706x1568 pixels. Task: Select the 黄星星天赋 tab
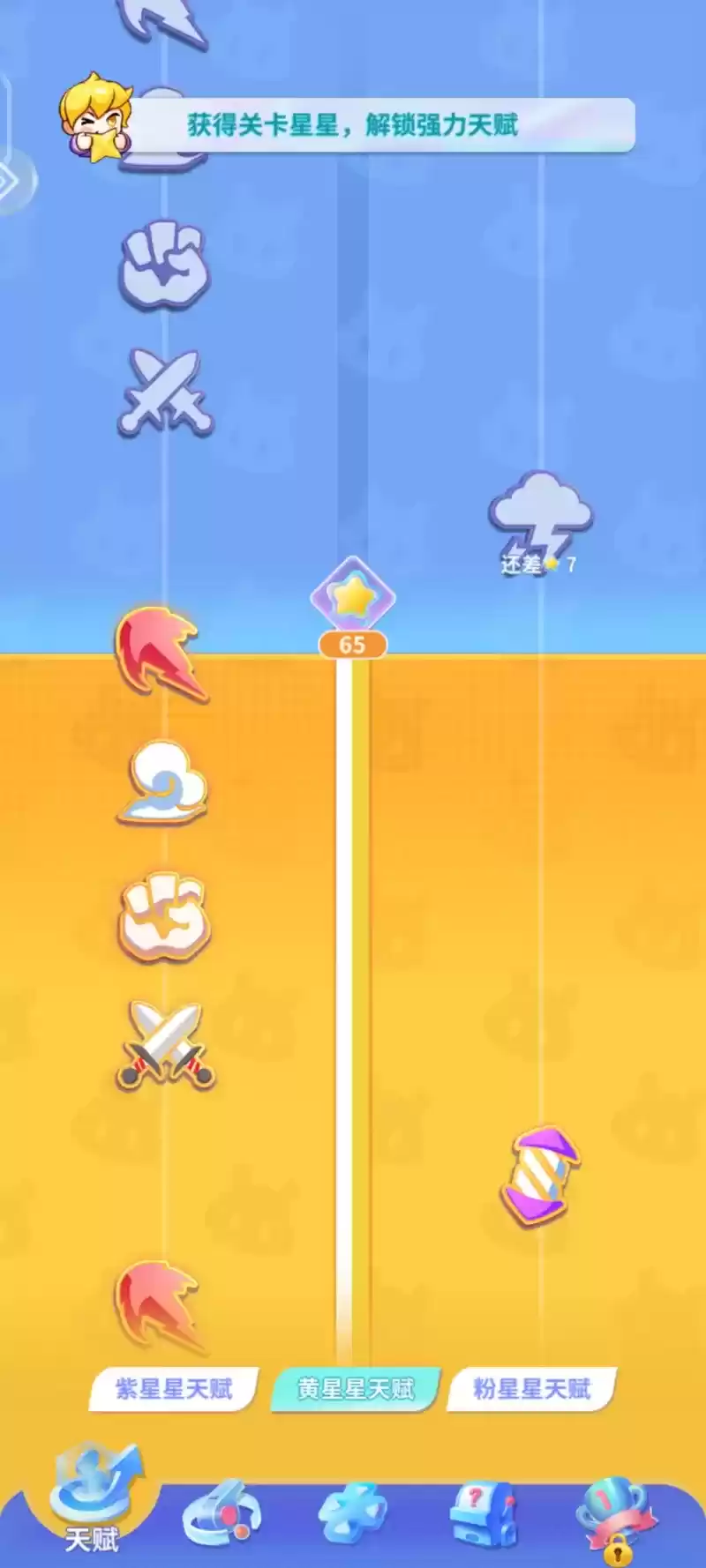pos(355,1389)
